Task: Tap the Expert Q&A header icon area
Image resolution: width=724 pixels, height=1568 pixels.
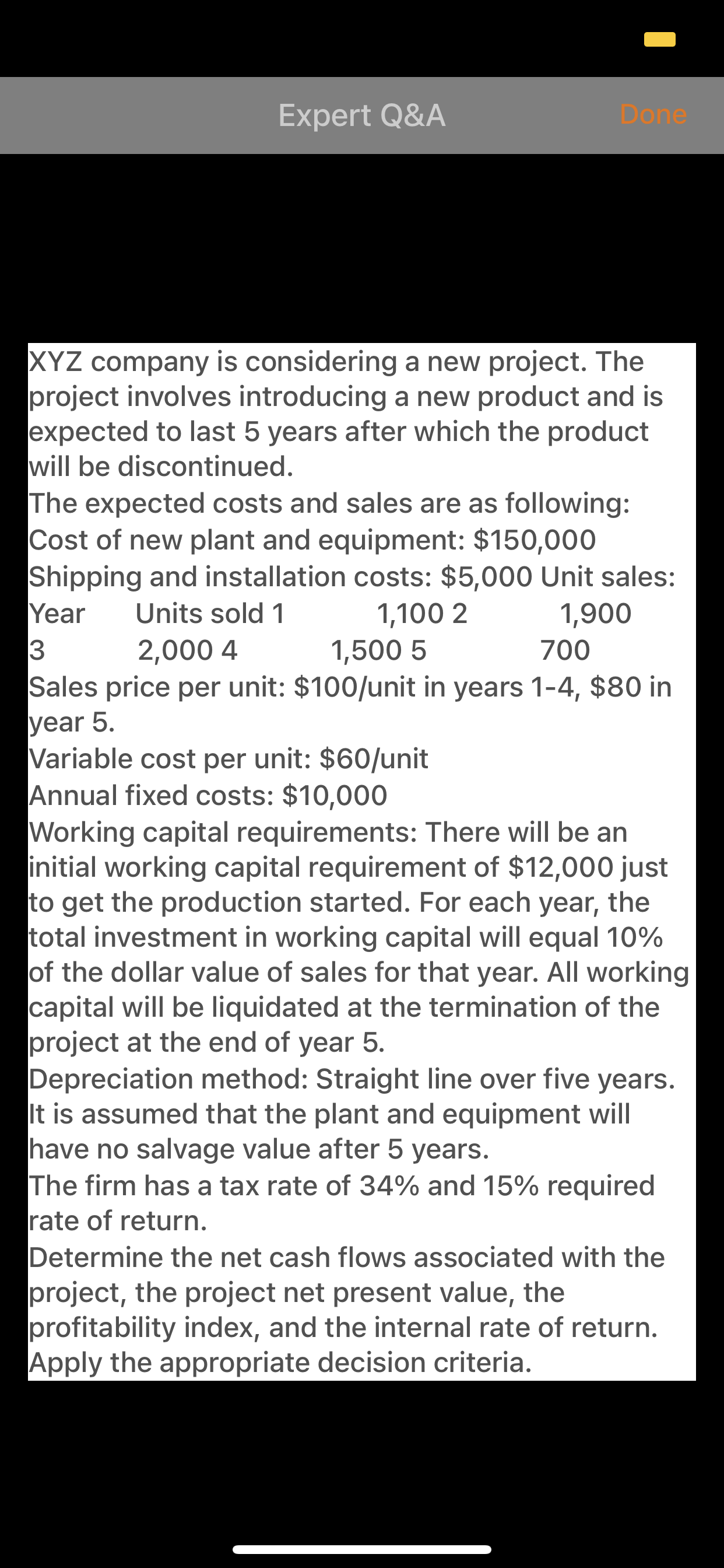Action: pos(362,115)
